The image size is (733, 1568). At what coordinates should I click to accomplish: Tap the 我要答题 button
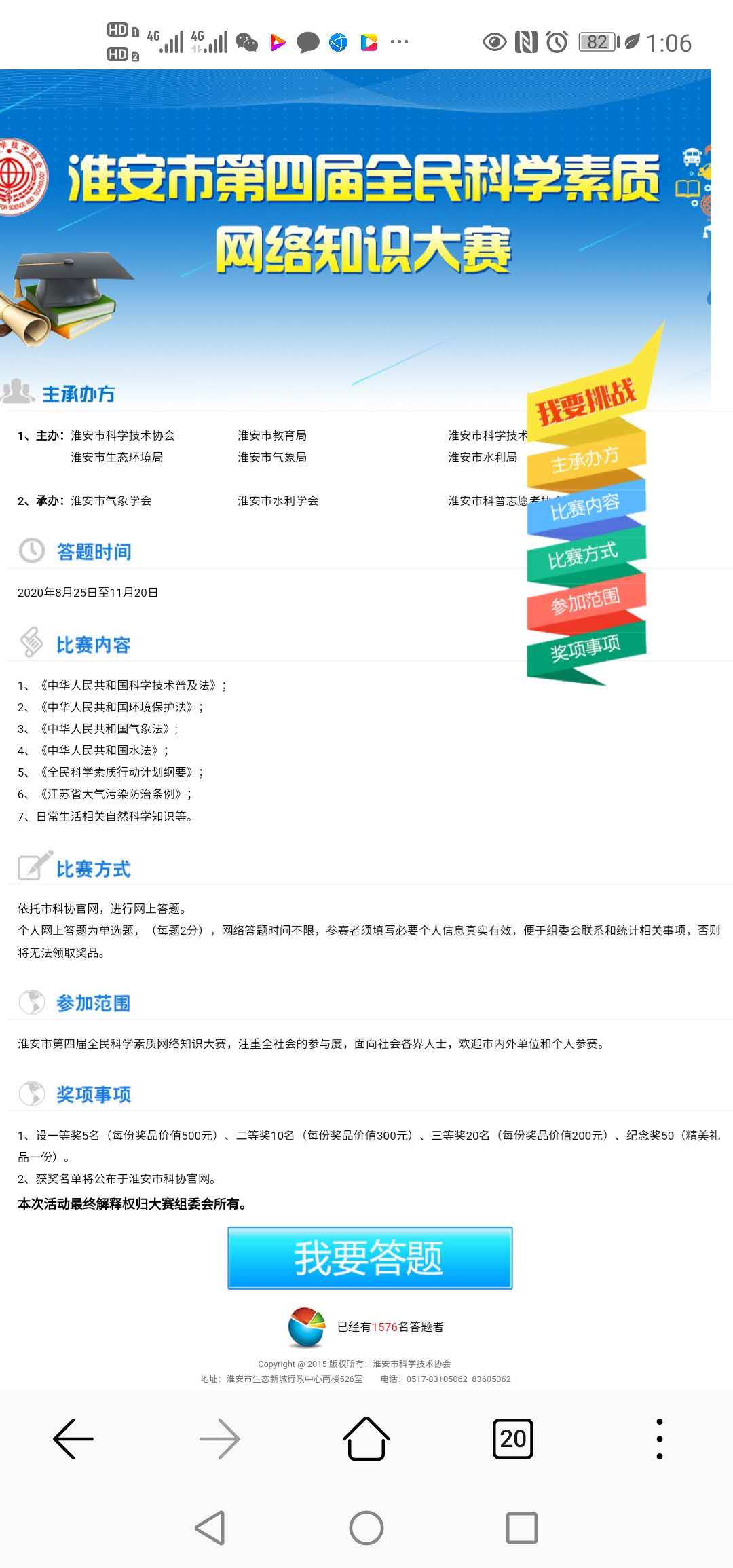(x=370, y=1258)
